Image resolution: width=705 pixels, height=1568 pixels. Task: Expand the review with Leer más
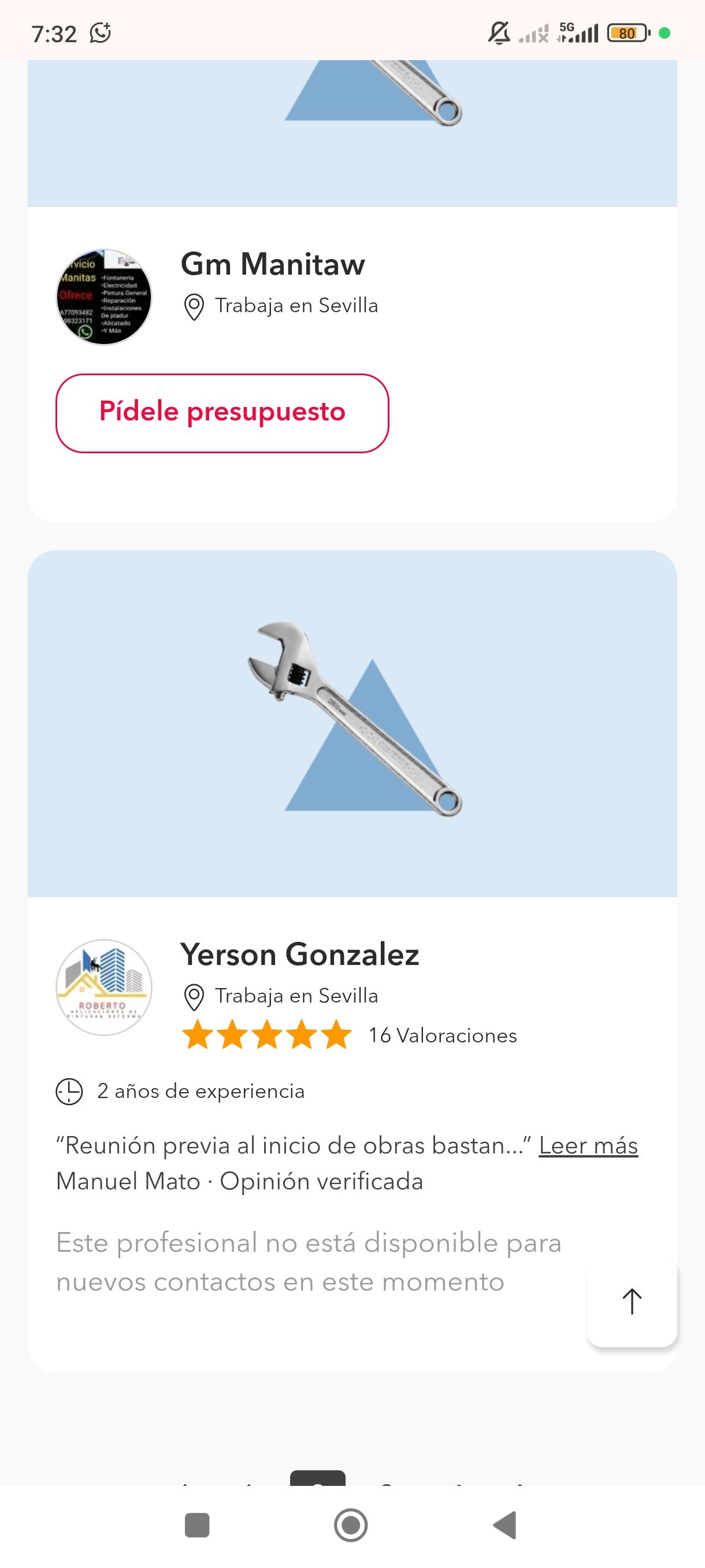(x=588, y=1145)
